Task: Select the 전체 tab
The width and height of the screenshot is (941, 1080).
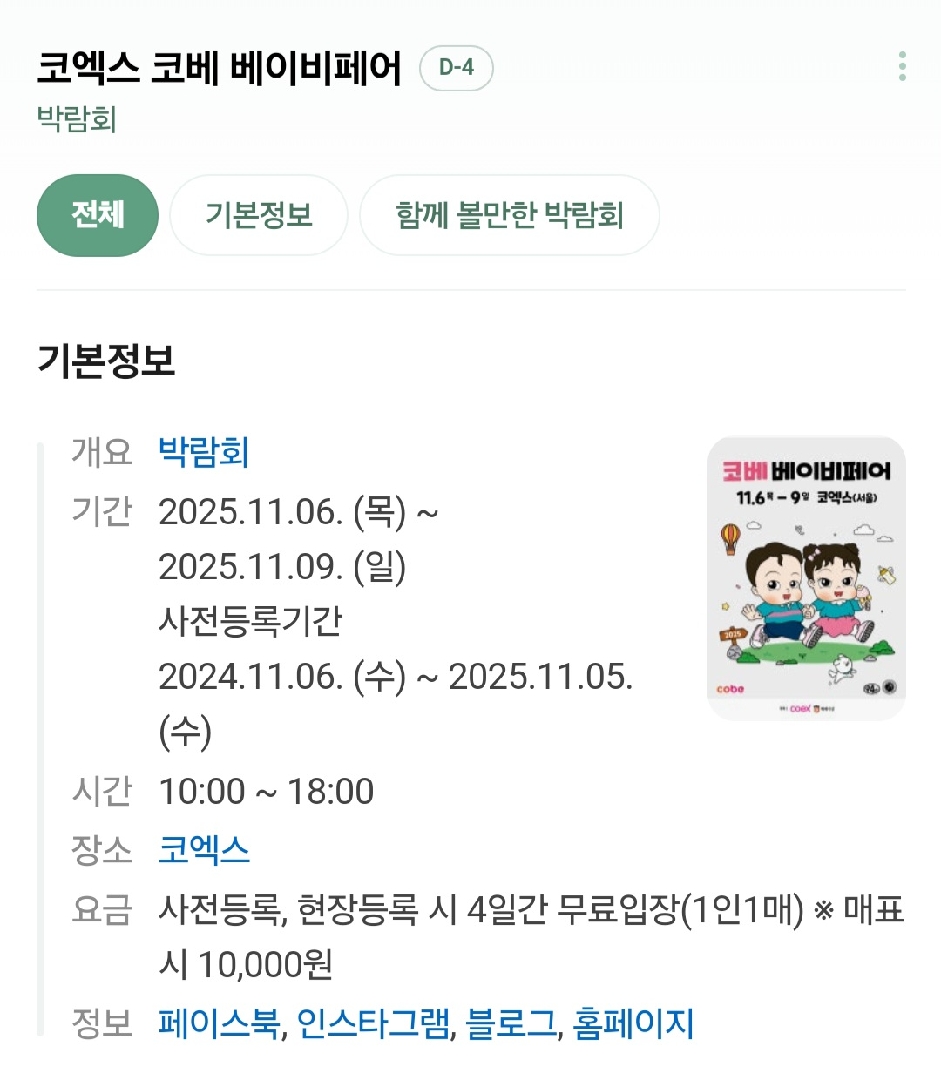Action: pos(97,215)
